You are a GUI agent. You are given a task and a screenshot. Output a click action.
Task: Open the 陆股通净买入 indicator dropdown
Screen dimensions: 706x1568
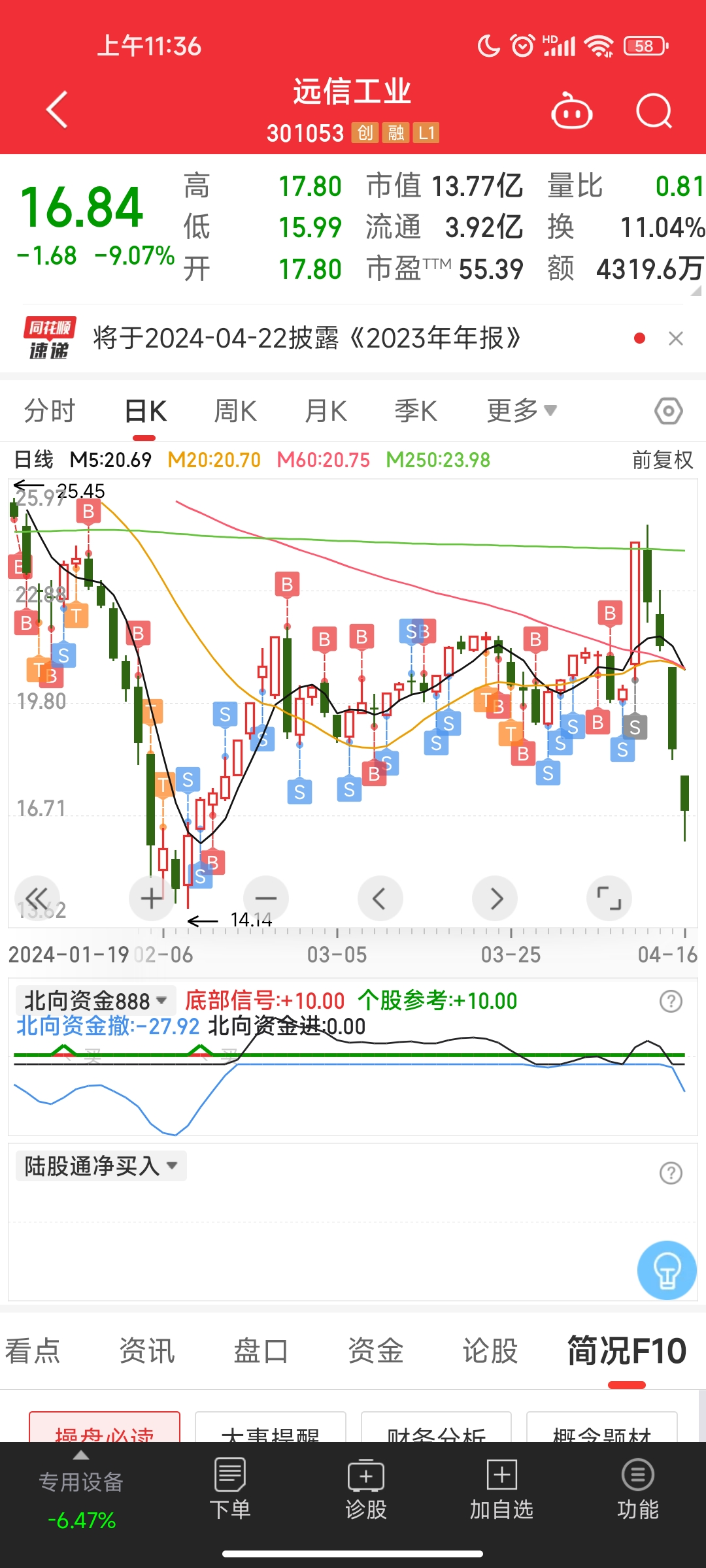click(101, 1166)
